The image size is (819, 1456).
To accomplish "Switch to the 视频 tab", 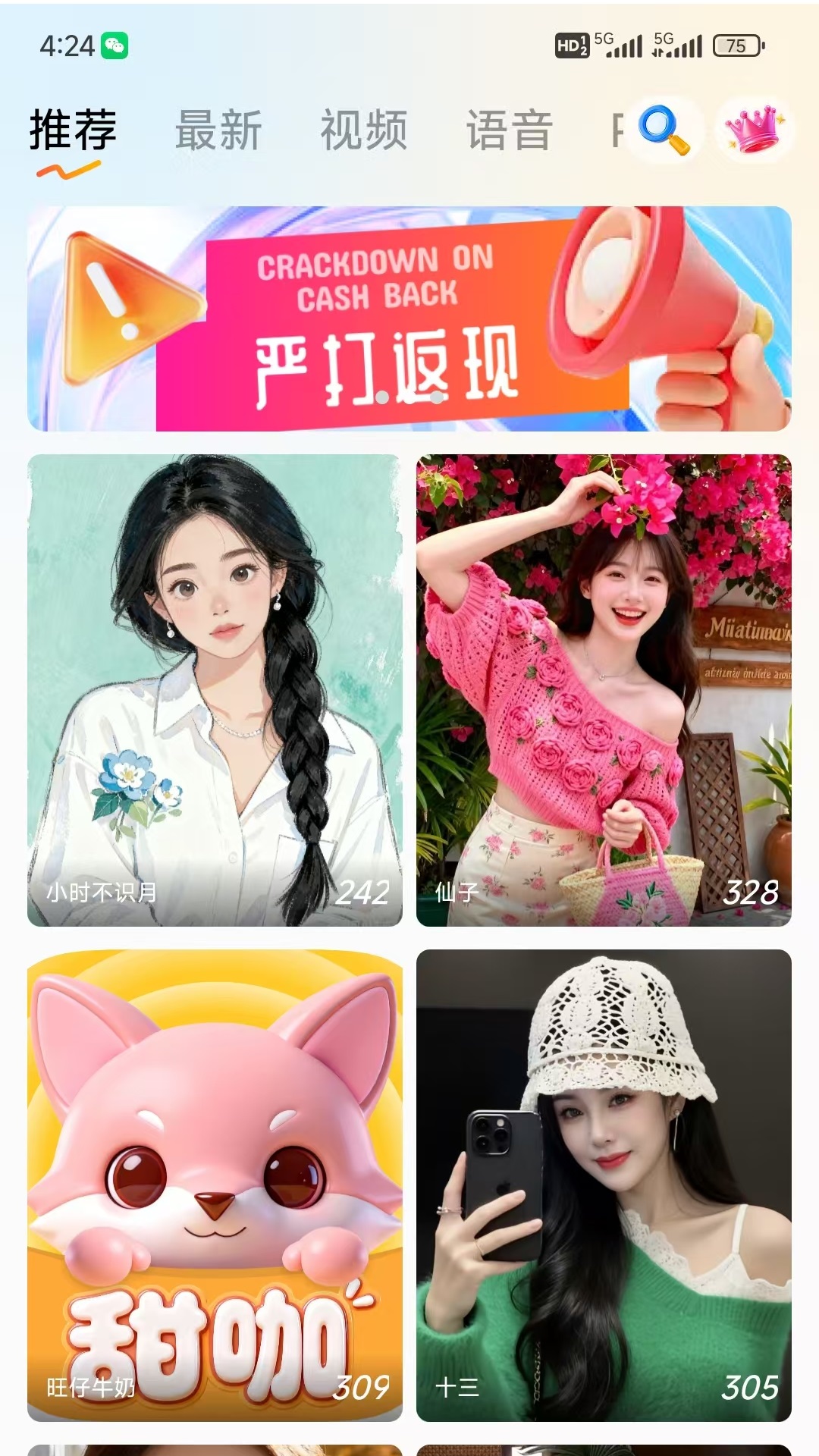I will 364,130.
